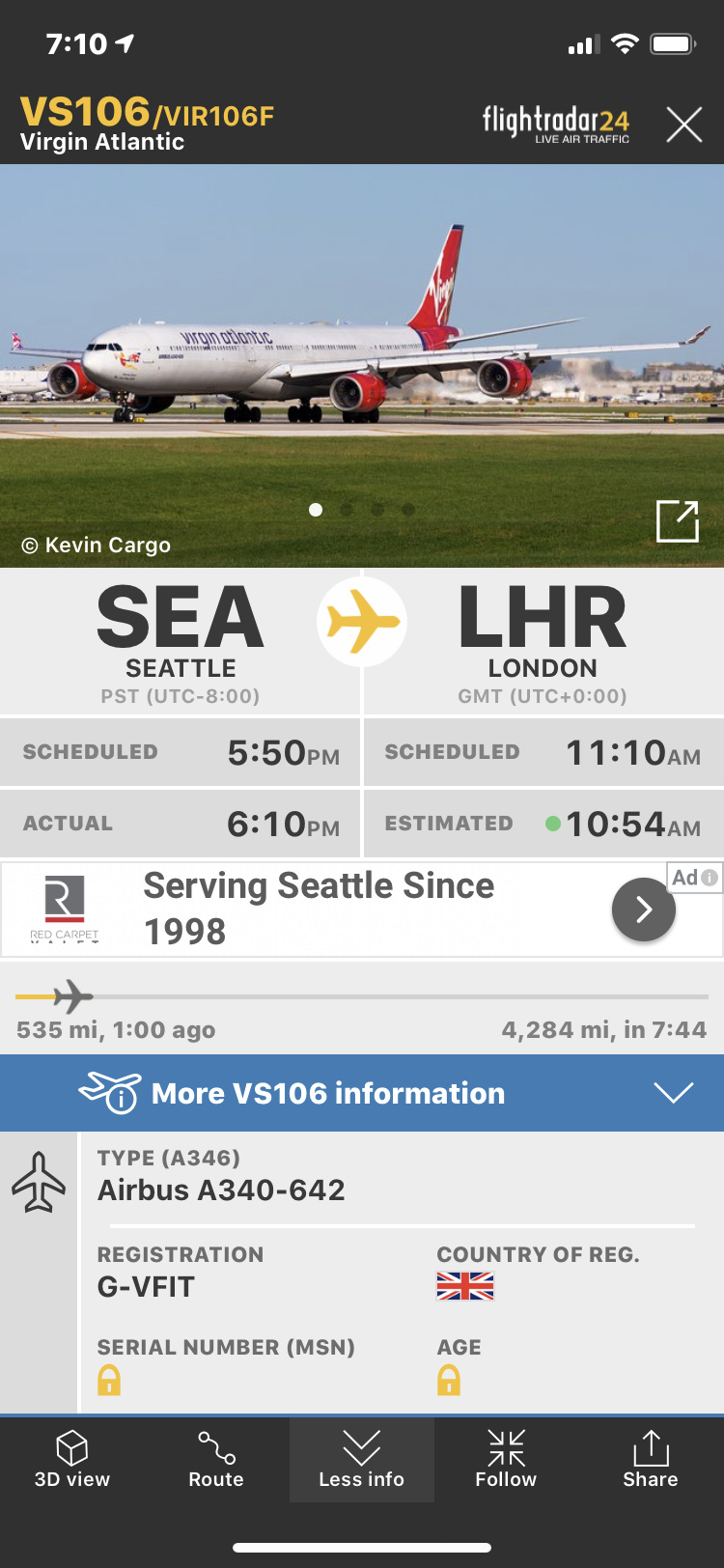724x1568 pixels.
Task: Unlock the locked aircraft Age field
Action: coord(449,1381)
